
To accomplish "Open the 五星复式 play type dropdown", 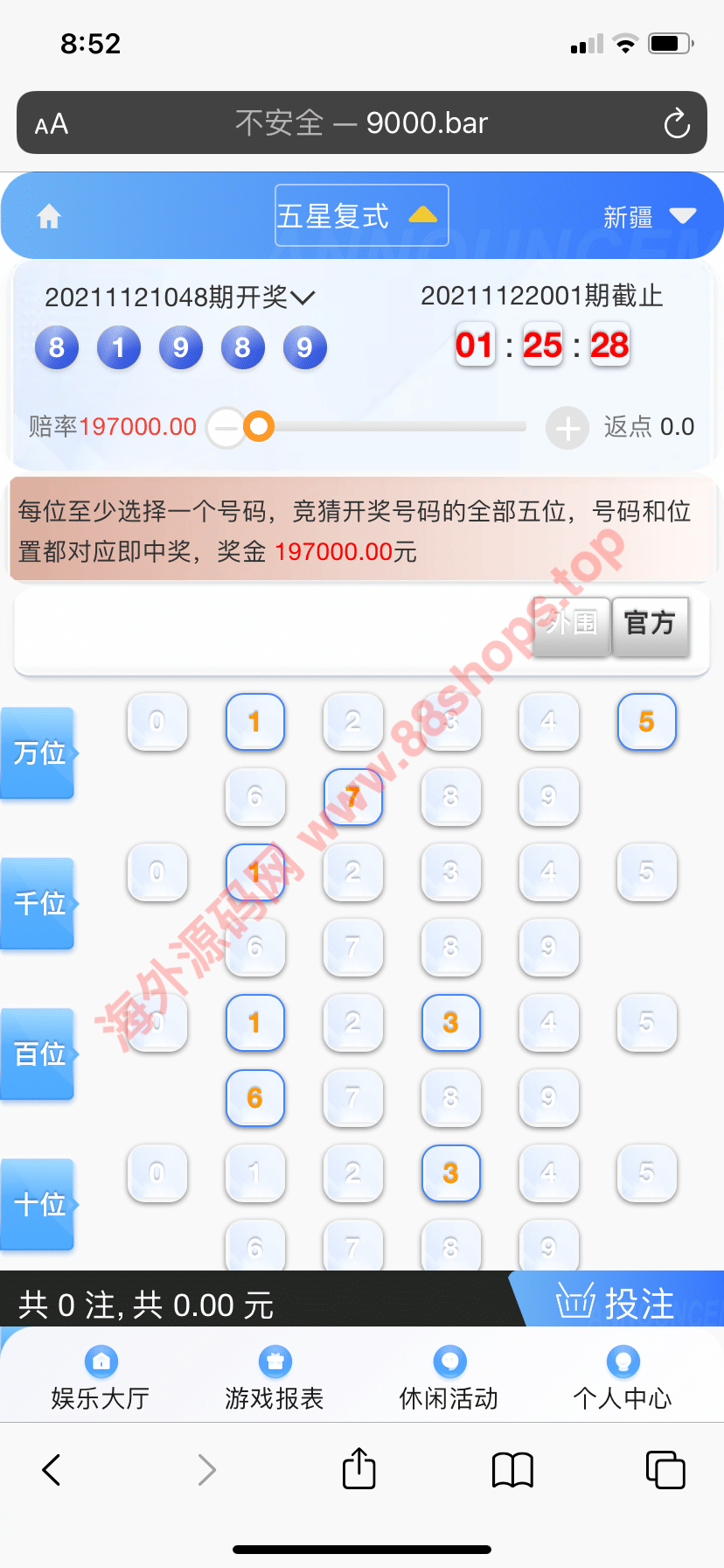I will (361, 215).
